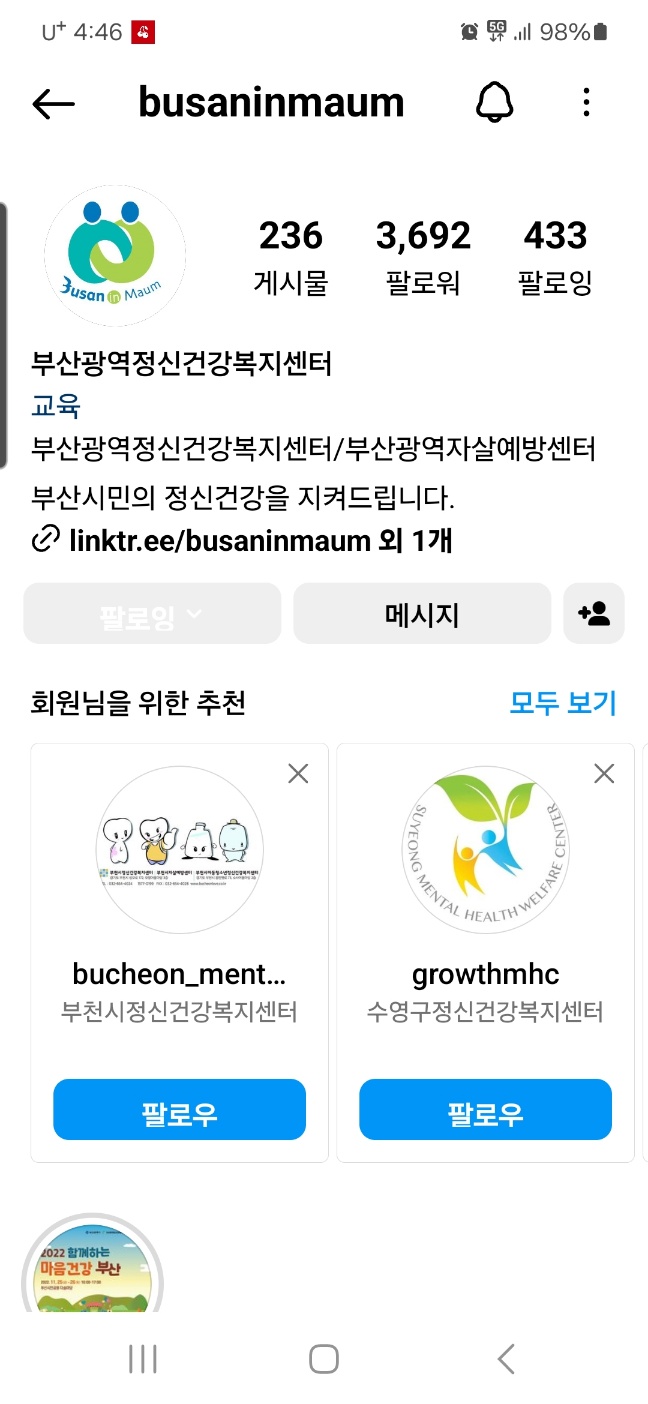Tap the add-person suggestions icon
The width and height of the screenshot is (648, 1404).
coord(594,614)
